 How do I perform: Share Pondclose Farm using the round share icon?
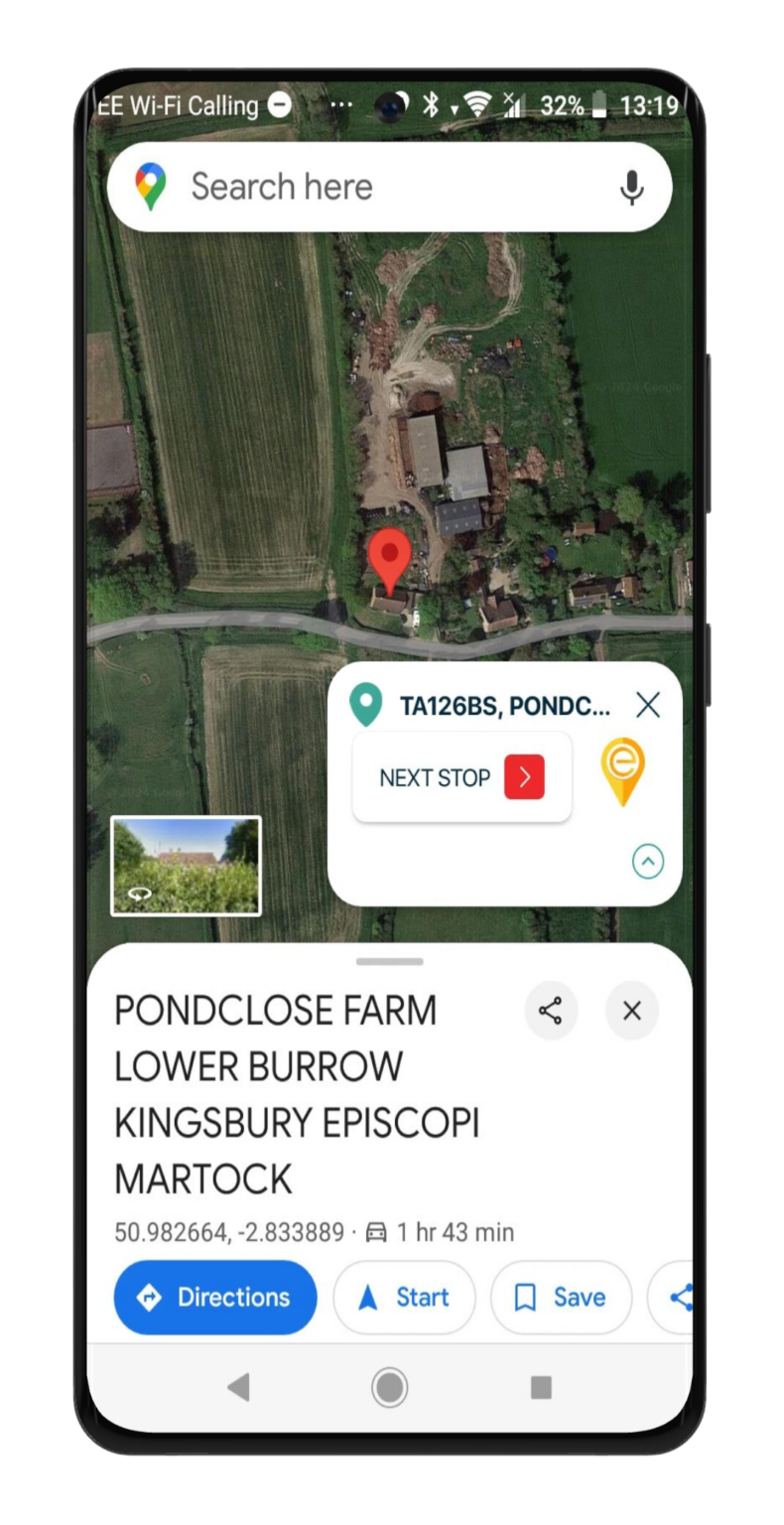coord(551,1011)
